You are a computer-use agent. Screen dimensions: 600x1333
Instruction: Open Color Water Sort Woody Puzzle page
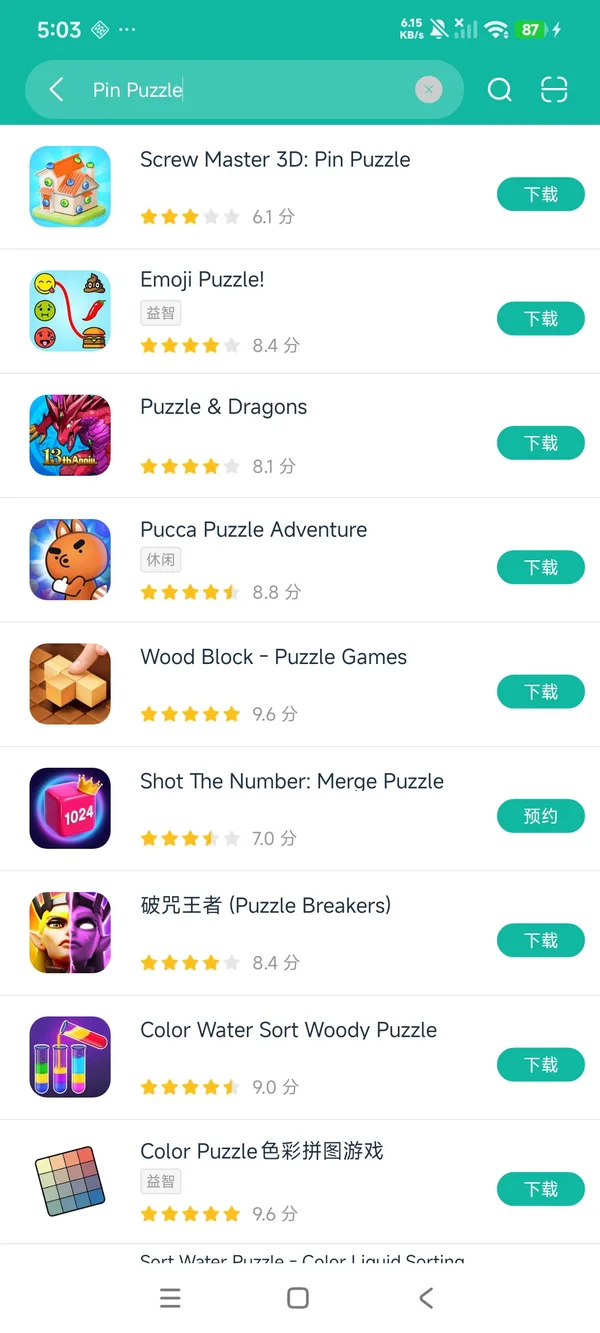(x=288, y=1030)
